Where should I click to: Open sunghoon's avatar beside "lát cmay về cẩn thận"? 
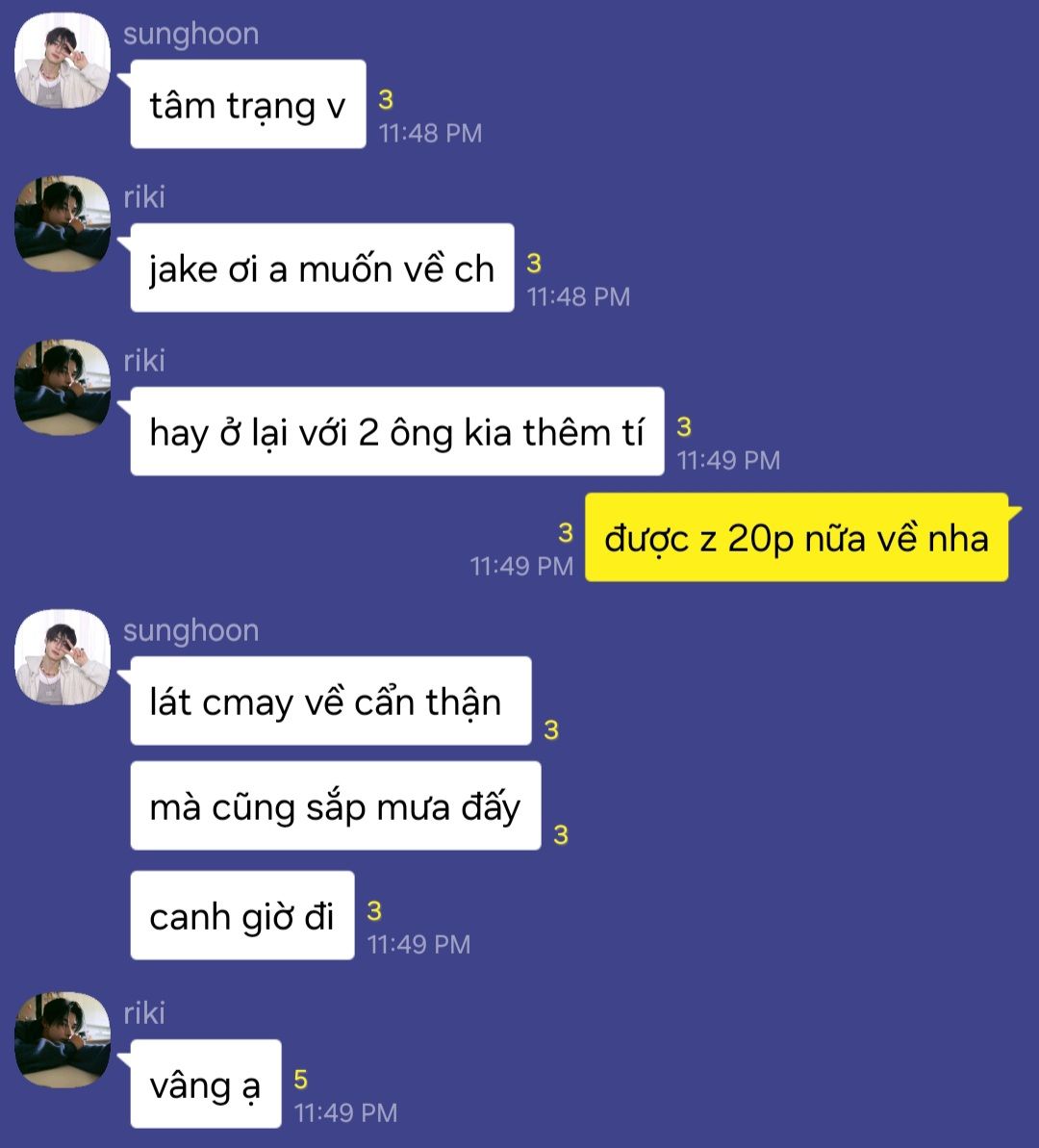63,657
